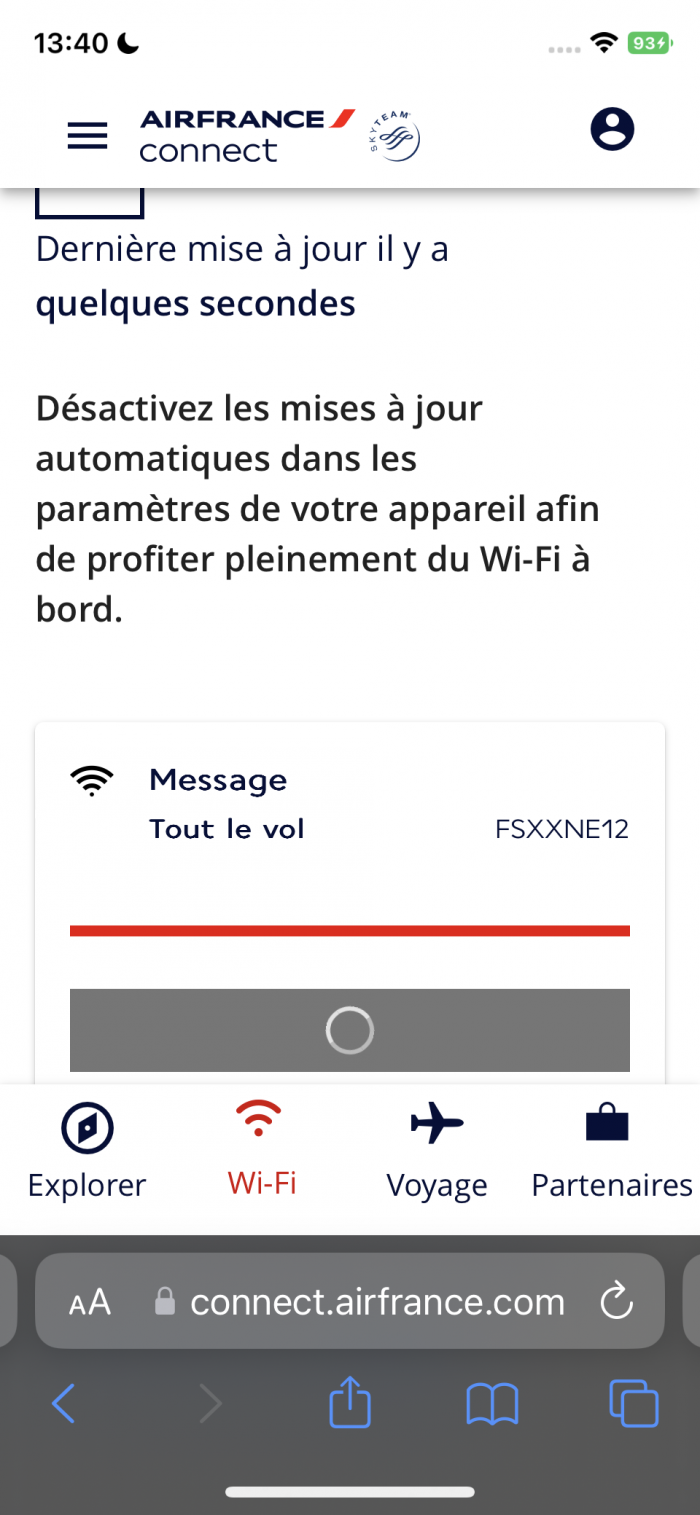Reload the connect.airfrance.com page
Viewport: 700px width, 1515px height.
pos(616,1301)
